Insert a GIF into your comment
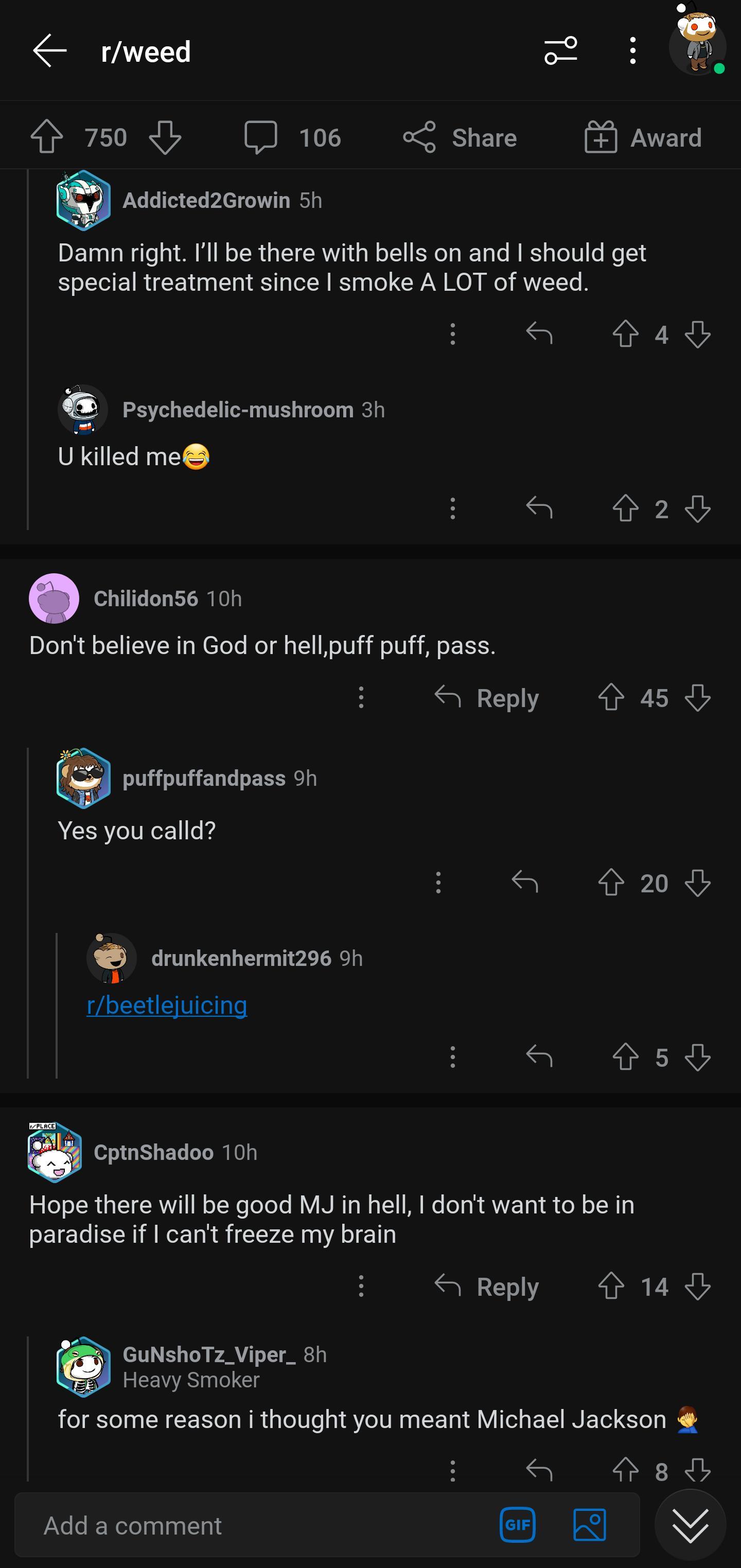Image resolution: width=741 pixels, height=1568 pixels. (517, 1525)
